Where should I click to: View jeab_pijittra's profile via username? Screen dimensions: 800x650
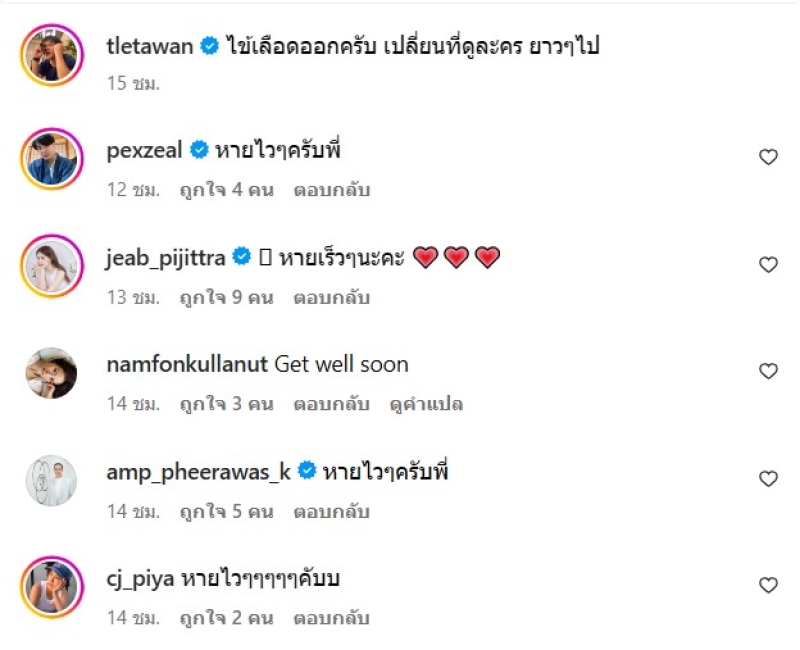(x=165, y=258)
